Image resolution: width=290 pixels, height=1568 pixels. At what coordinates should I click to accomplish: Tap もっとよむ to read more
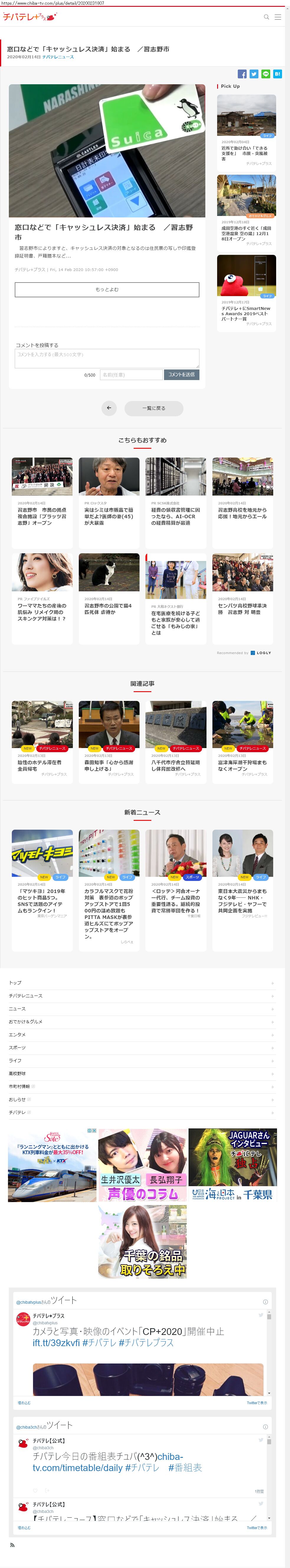point(107,289)
